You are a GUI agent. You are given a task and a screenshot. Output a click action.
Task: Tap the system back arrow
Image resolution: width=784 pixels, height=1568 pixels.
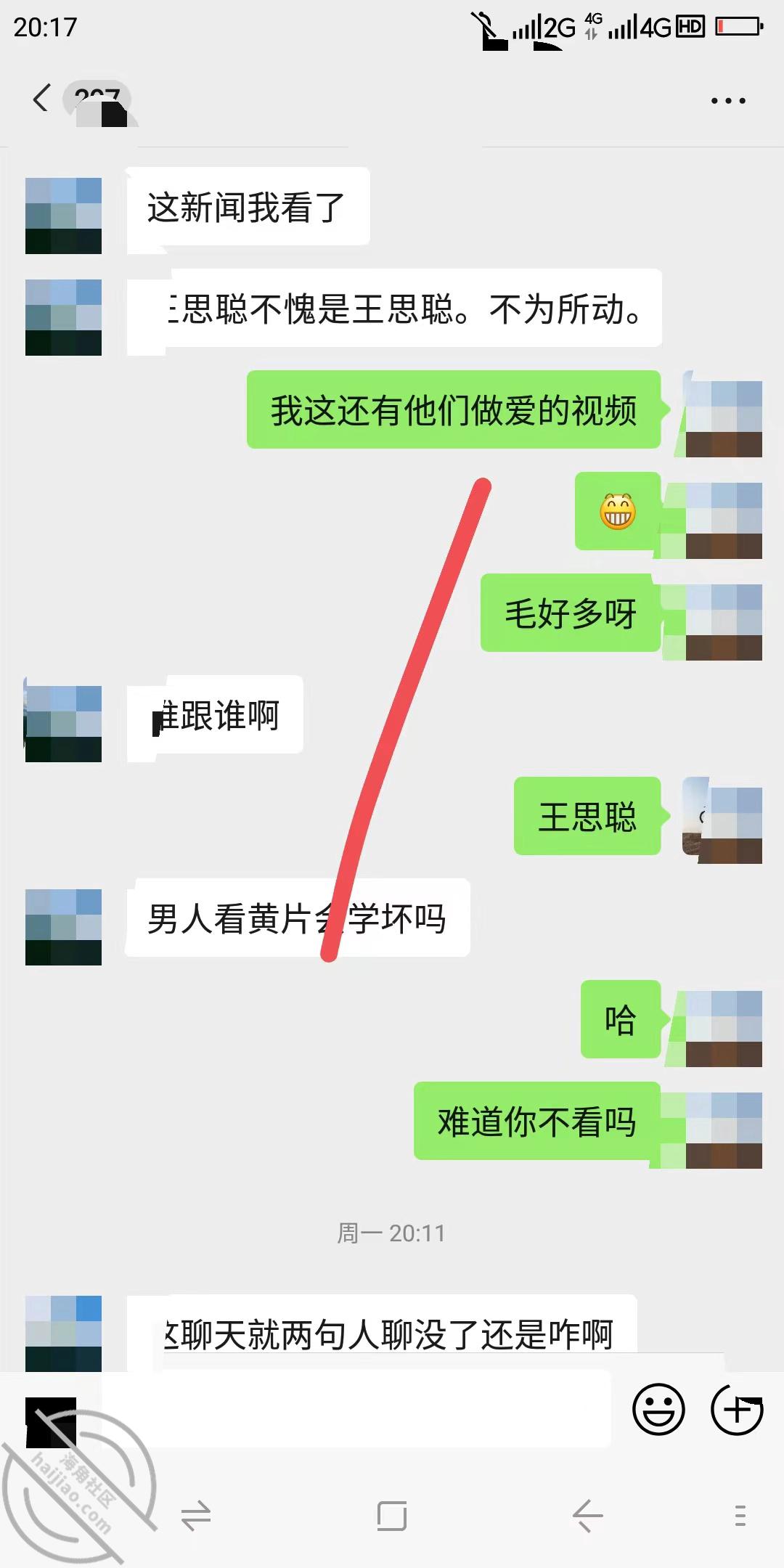click(588, 1516)
